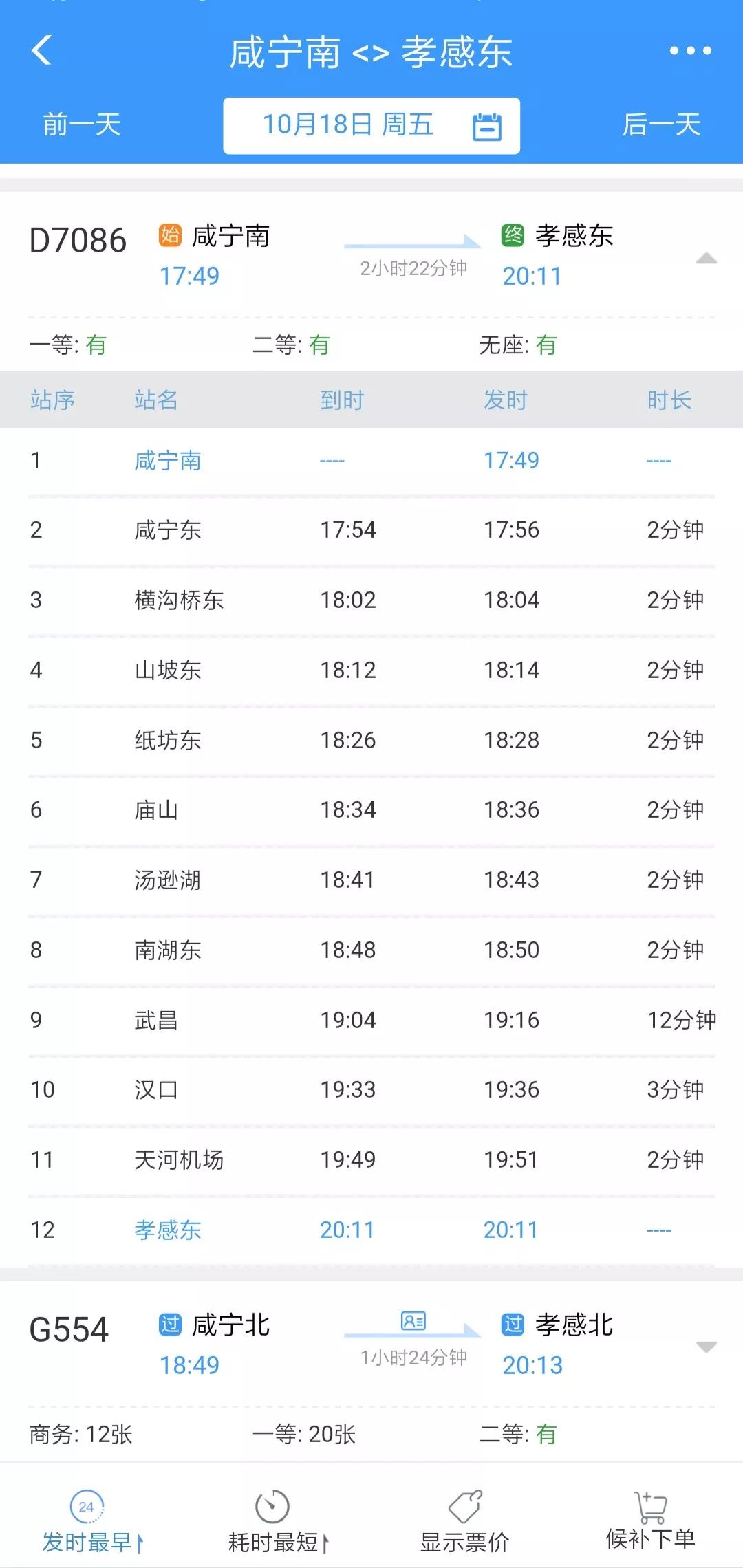Show ticket prices 显示票价
The width and height of the screenshot is (743, 1568).
tap(464, 1521)
